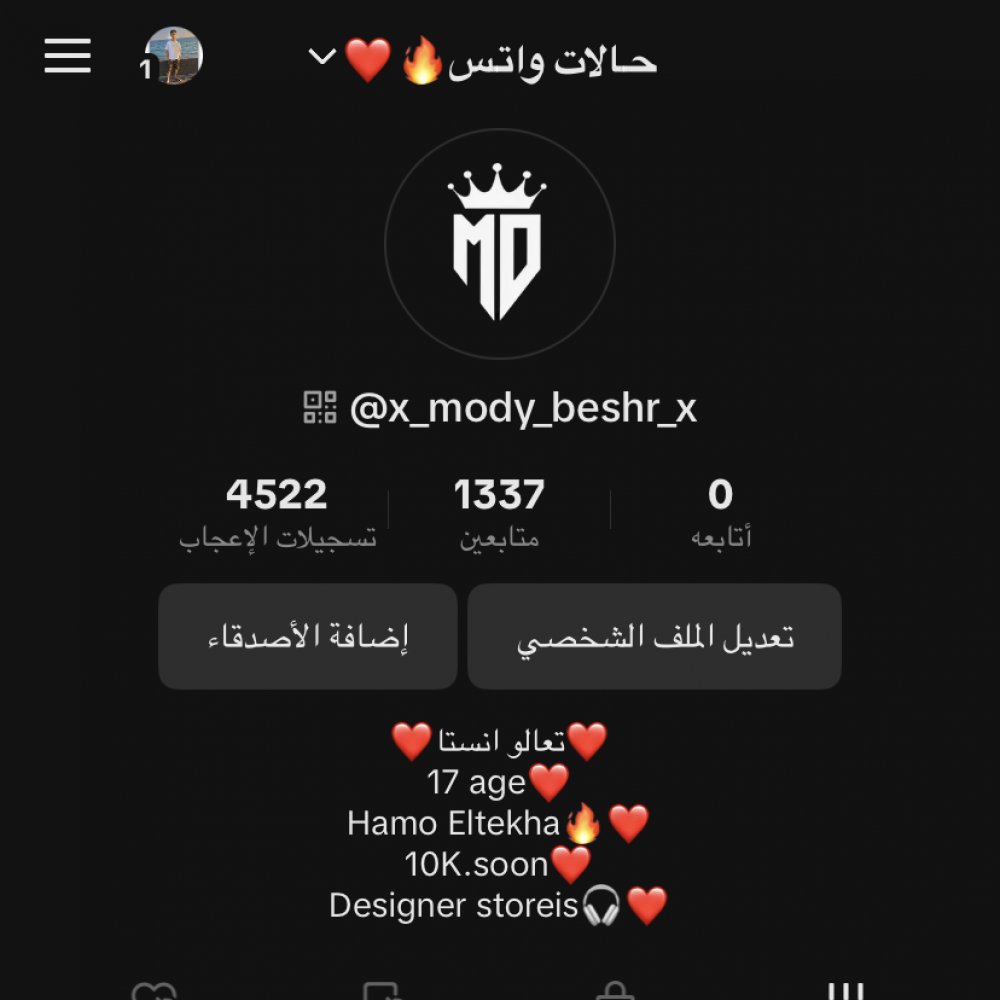The image size is (1000, 1000).
Task: Open the MD crown profile picture
Action: pos(499,243)
